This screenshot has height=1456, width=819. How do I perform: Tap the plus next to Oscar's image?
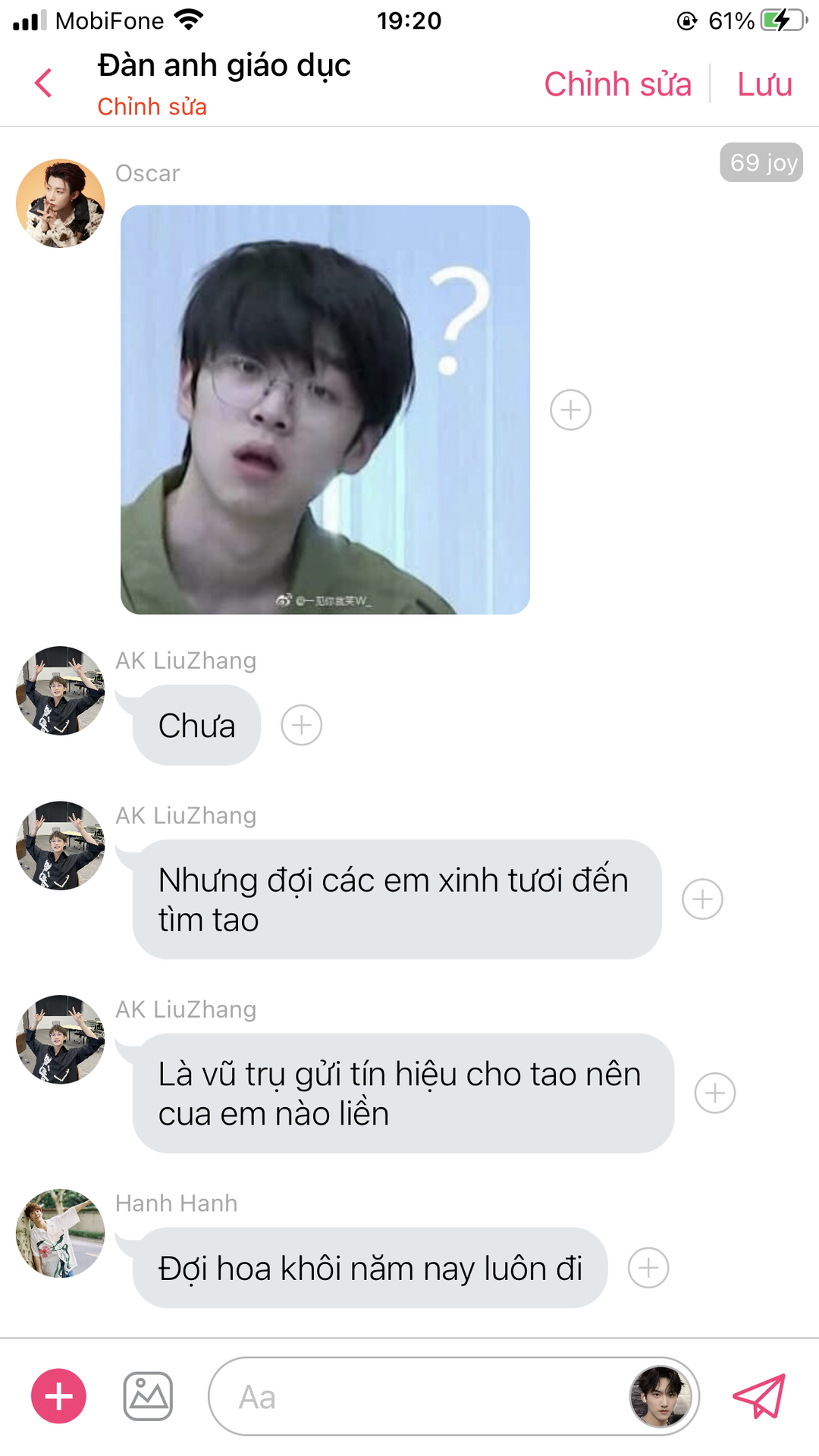pyautogui.click(x=570, y=410)
